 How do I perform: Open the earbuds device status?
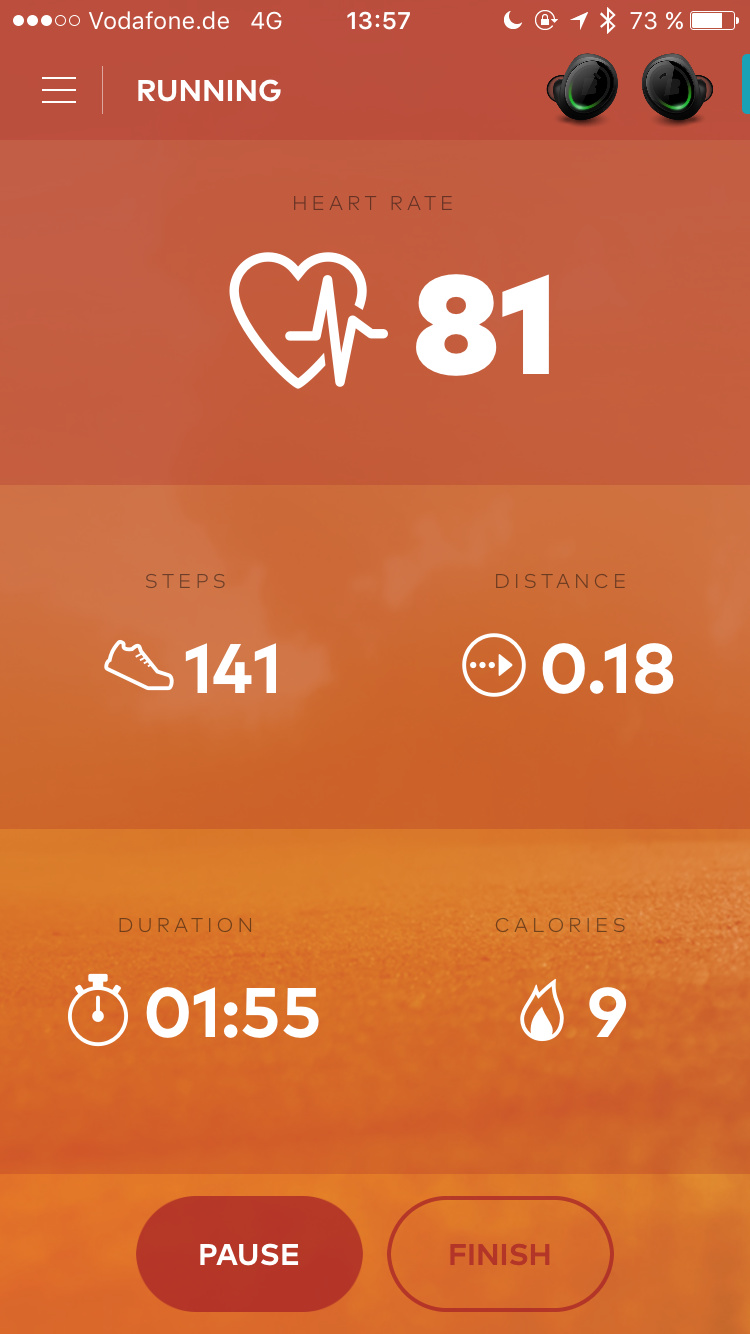(x=630, y=90)
